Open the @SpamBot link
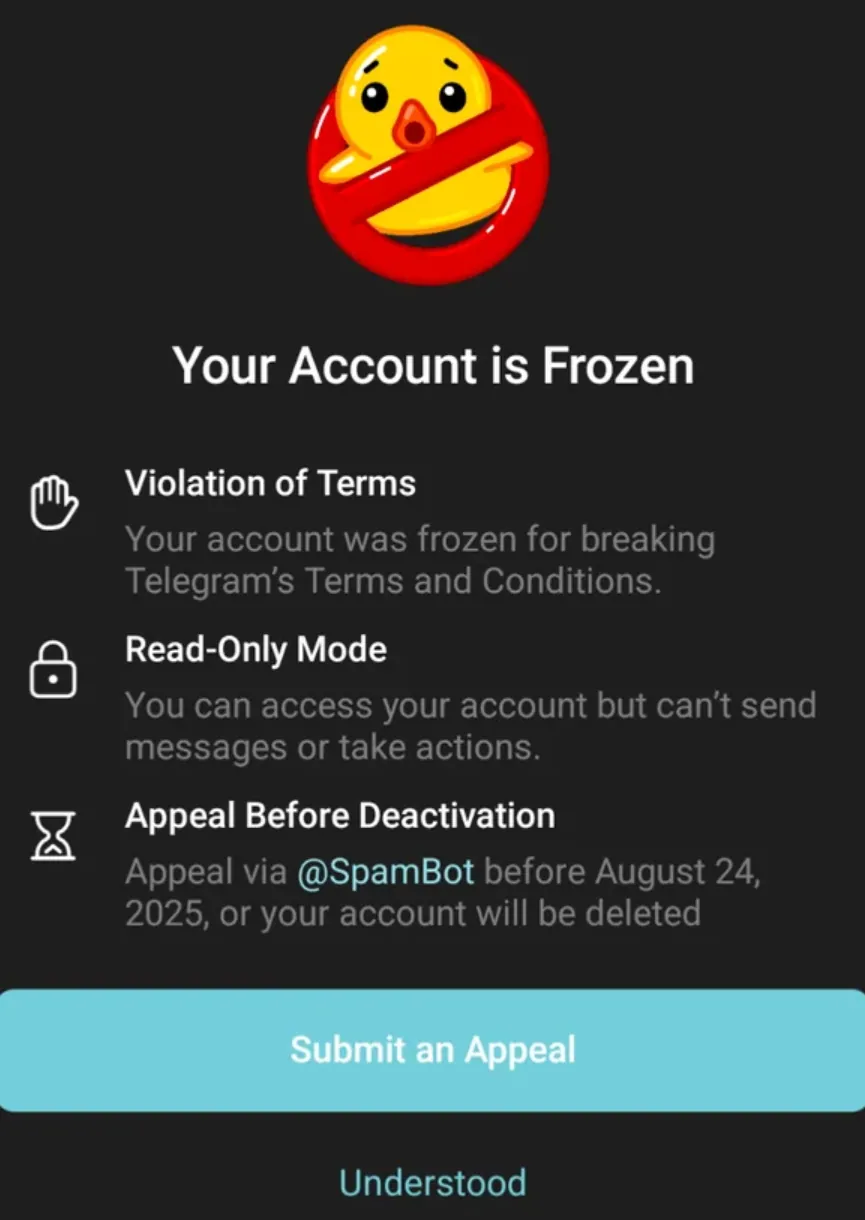865x1220 pixels. (385, 872)
